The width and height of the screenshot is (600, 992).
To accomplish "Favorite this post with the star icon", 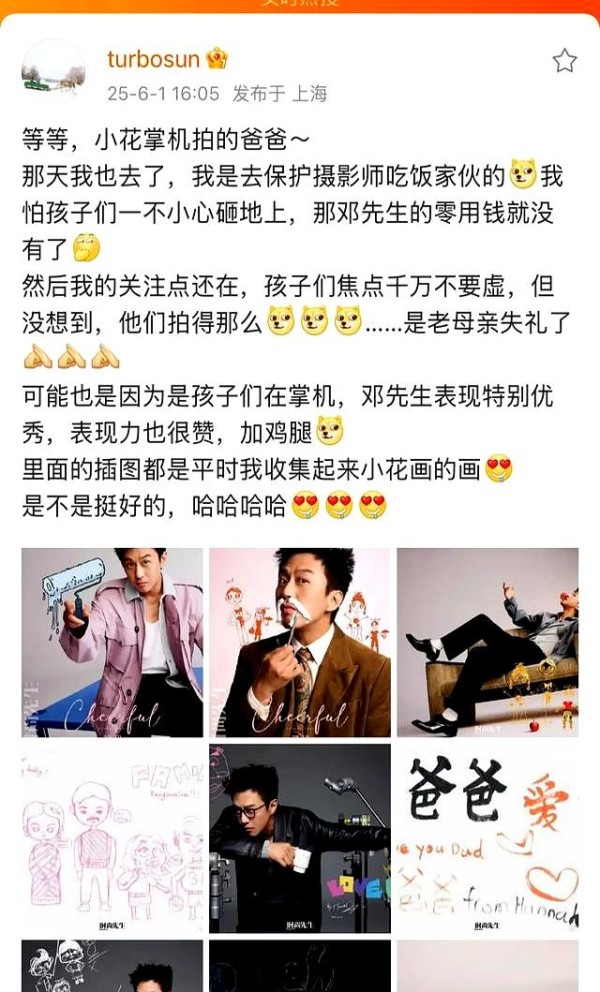I will tap(564, 61).
